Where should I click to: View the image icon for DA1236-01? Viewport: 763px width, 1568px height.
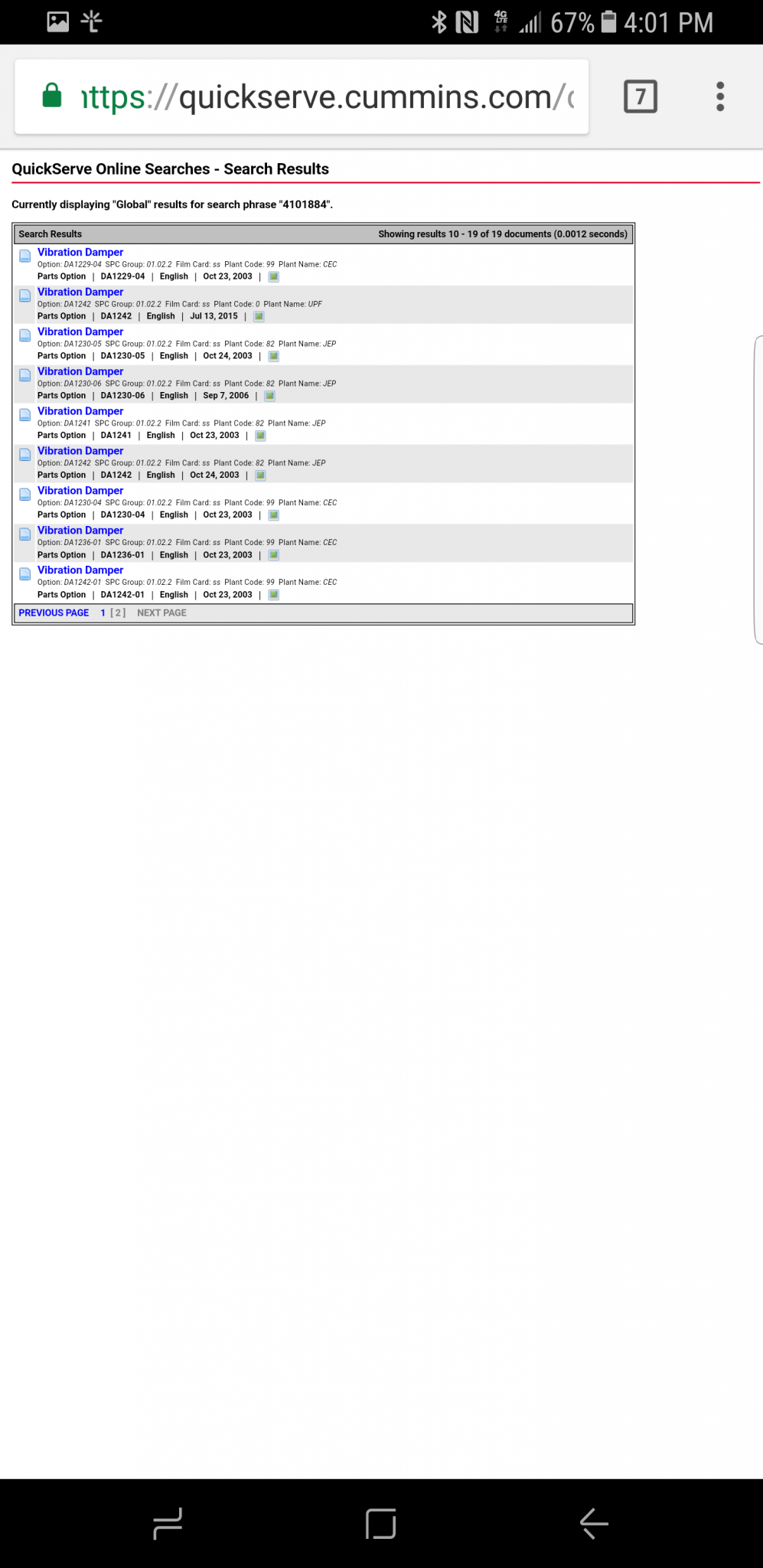(274, 555)
